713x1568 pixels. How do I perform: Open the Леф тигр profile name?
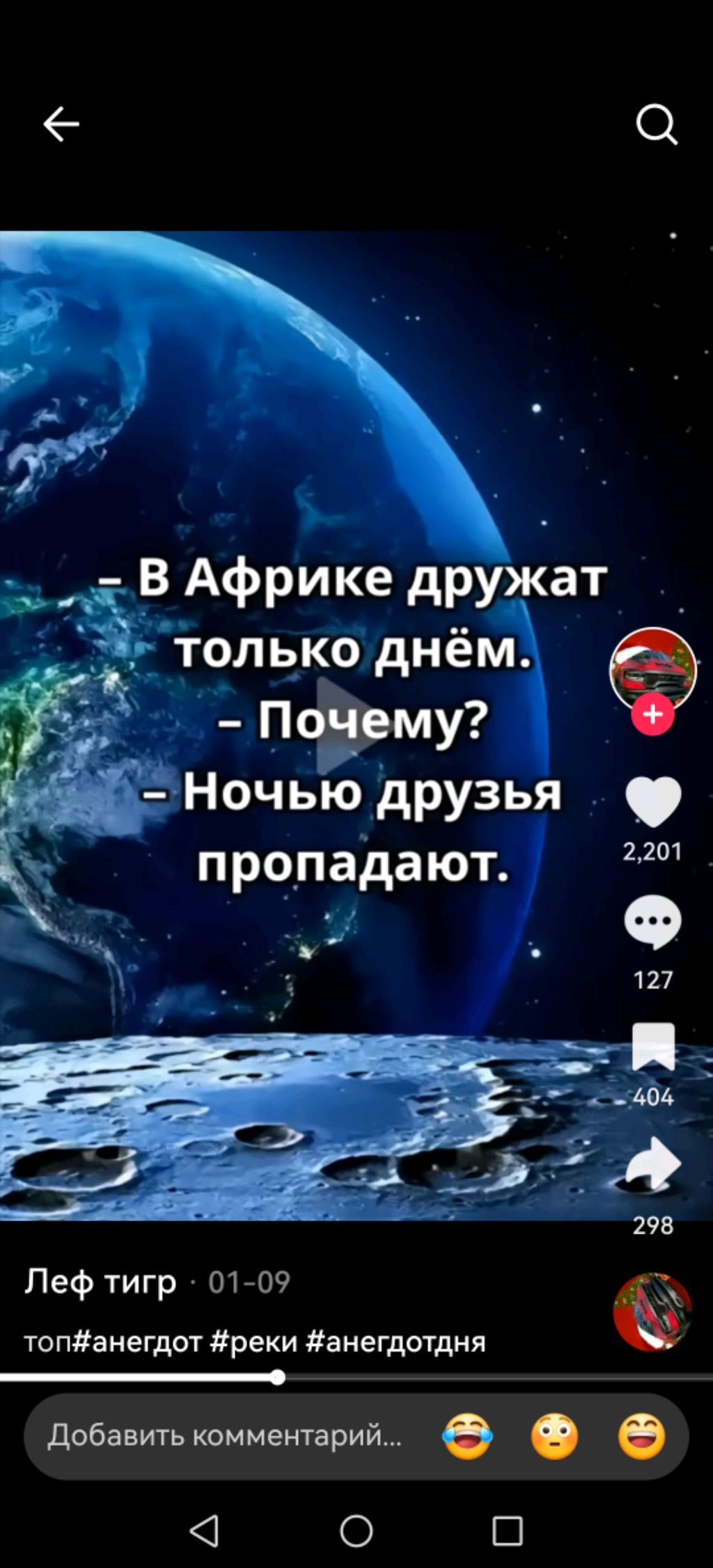101,1281
